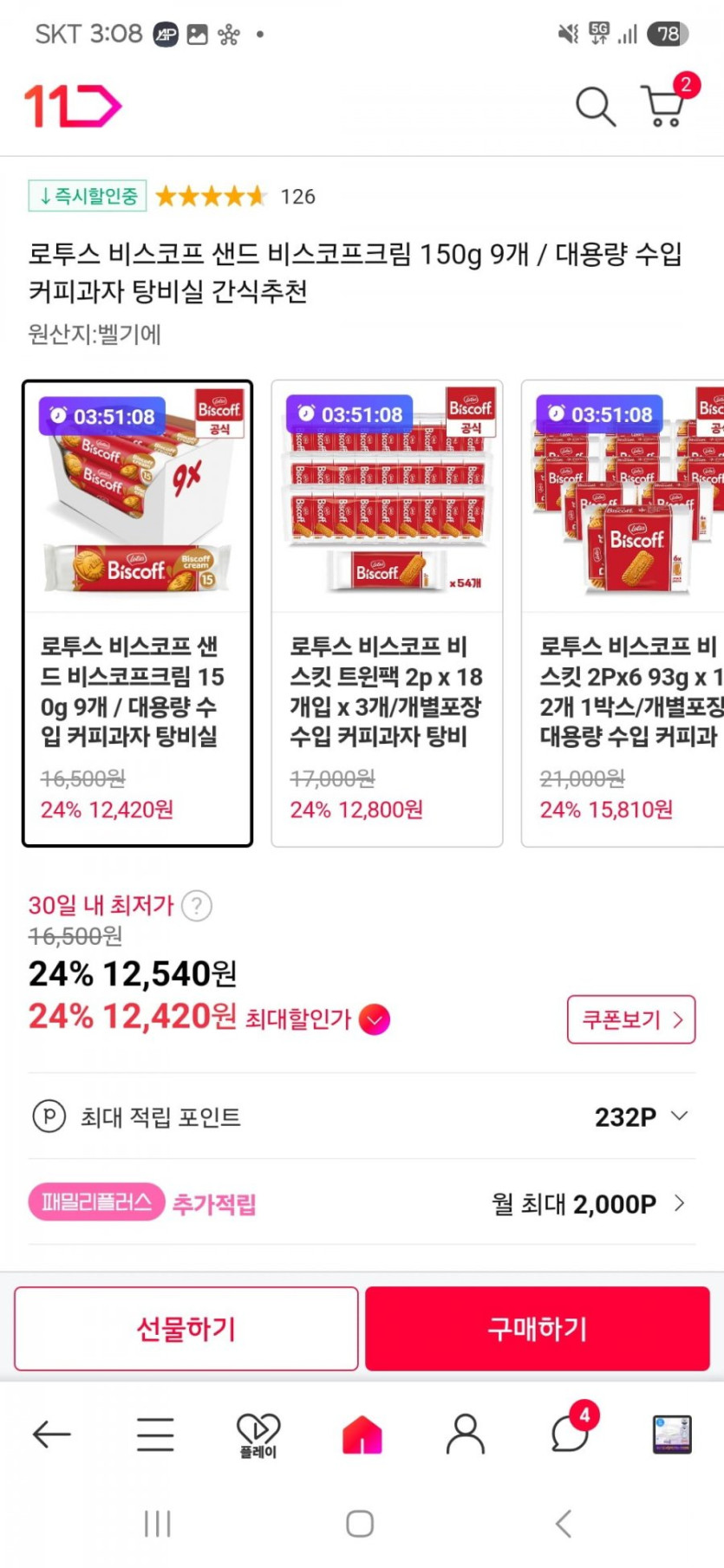724x1568 pixels.
Task: Tap 구매하기 to buy now
Action: [537, 1328]
